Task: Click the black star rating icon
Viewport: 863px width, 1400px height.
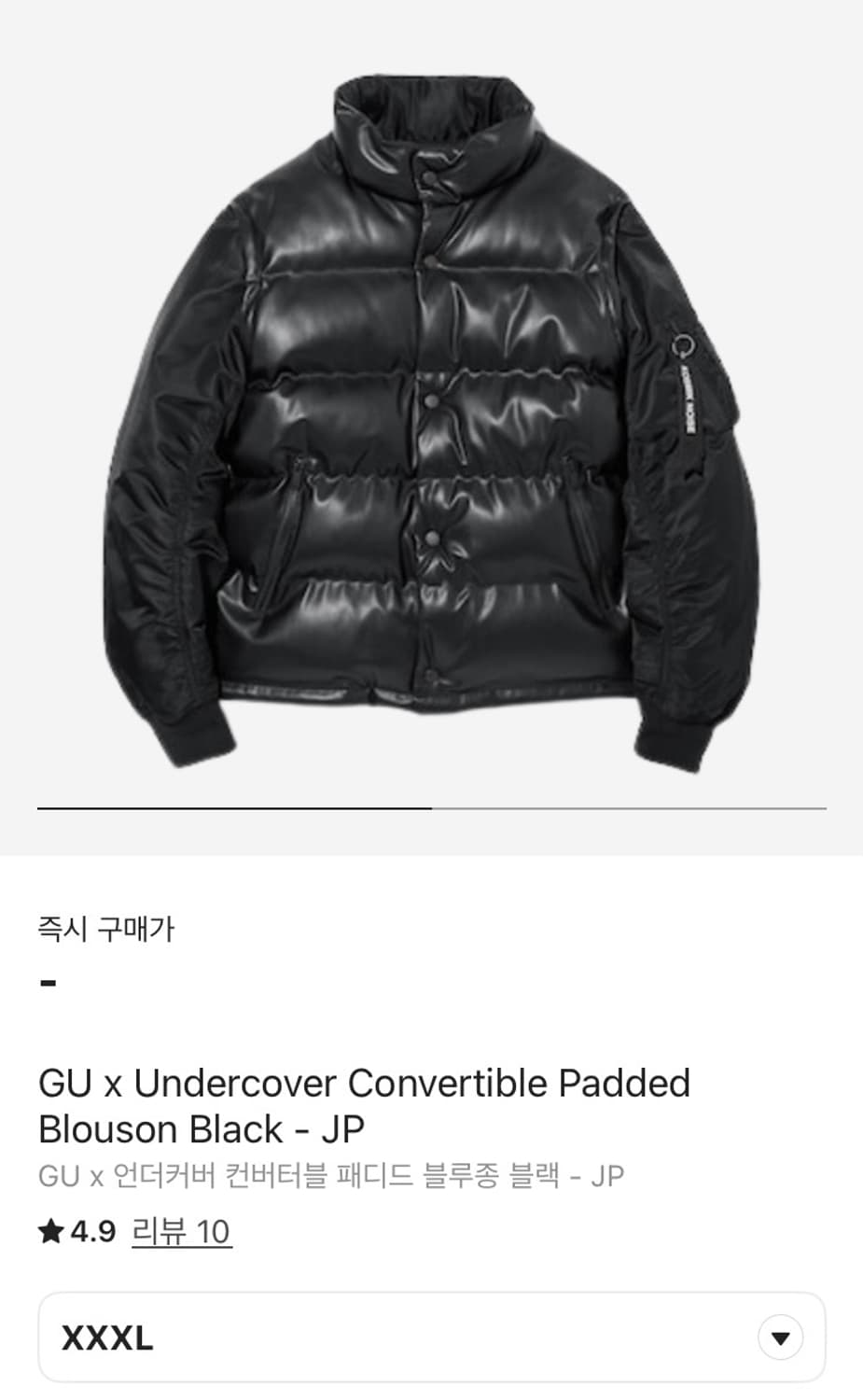Action: [x=50, y=1231]
